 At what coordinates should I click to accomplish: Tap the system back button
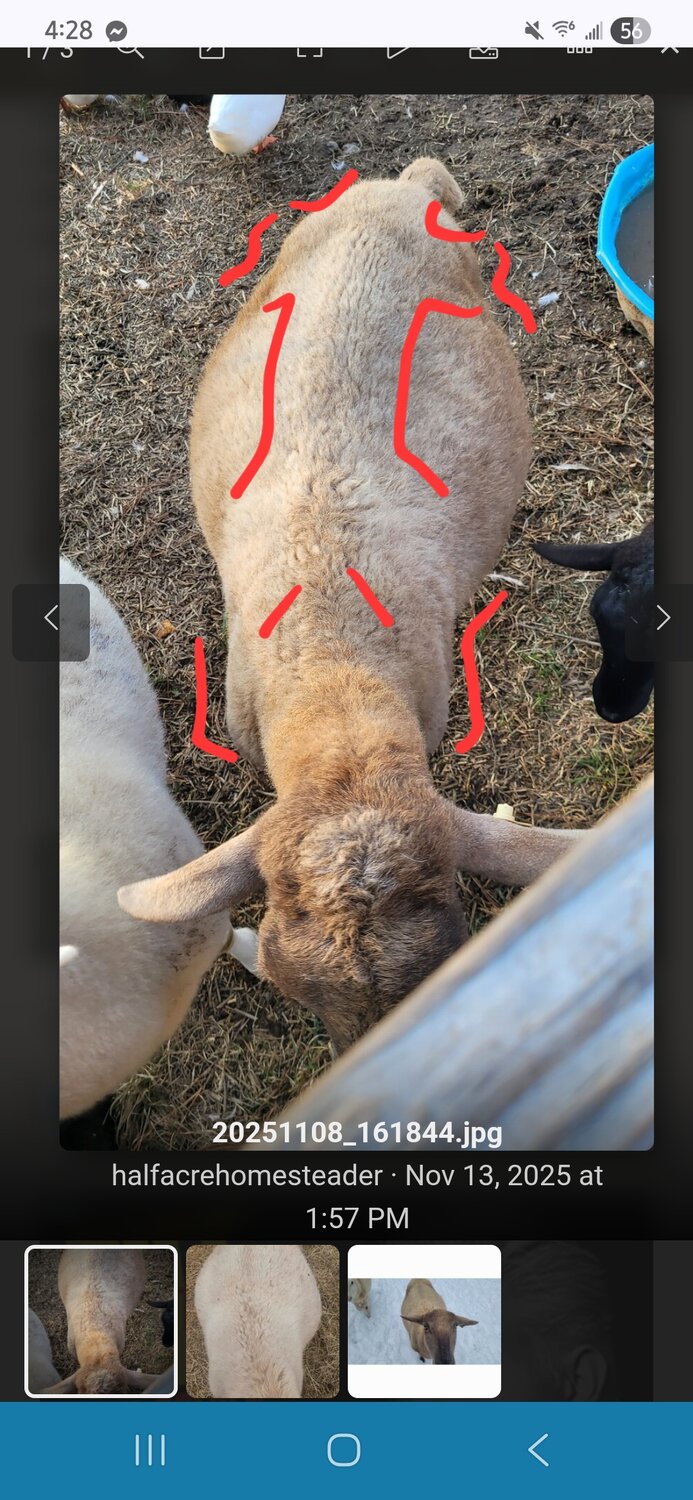point(538,1450)
